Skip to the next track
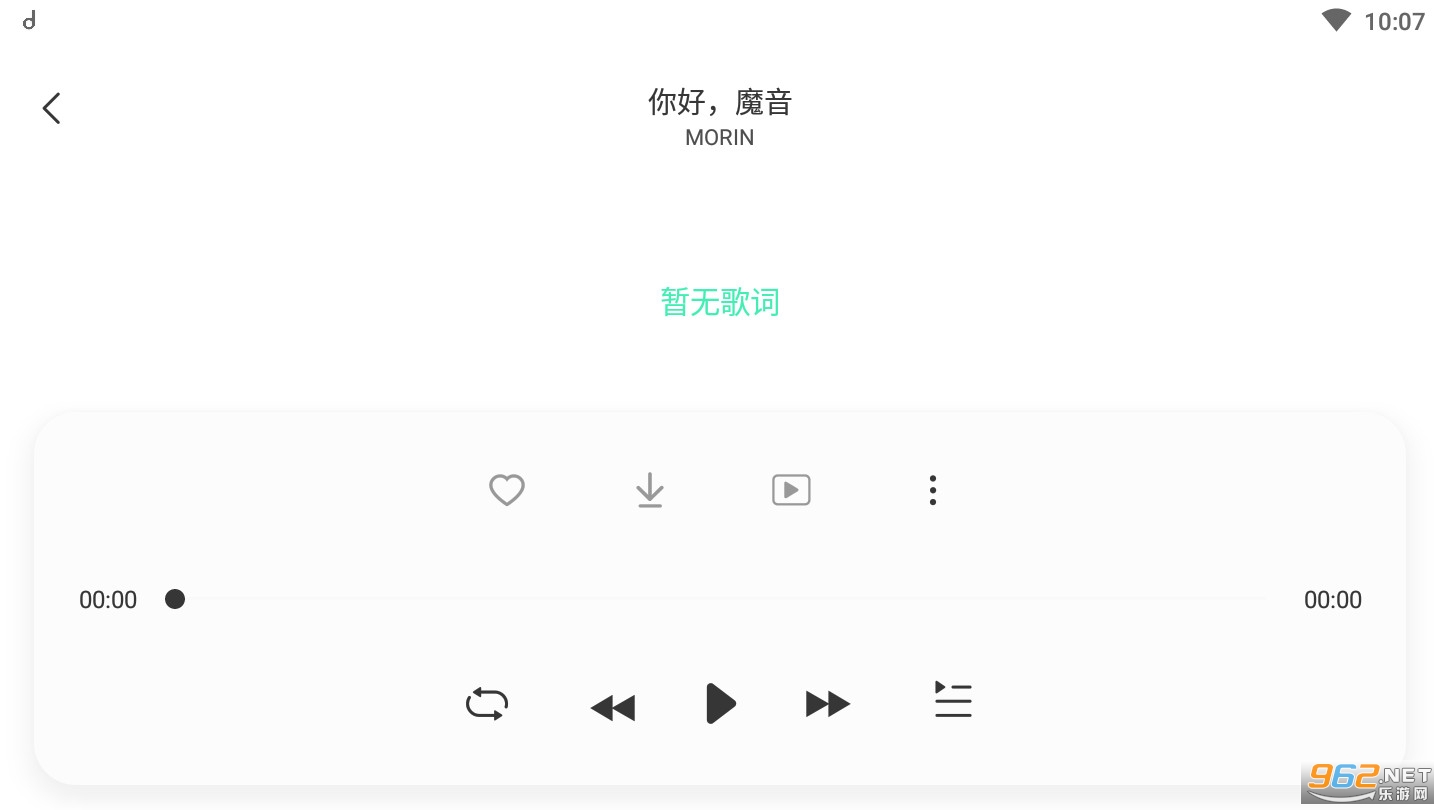The height and width of the screenshot is (810, 1440). (x=827, y=704)
